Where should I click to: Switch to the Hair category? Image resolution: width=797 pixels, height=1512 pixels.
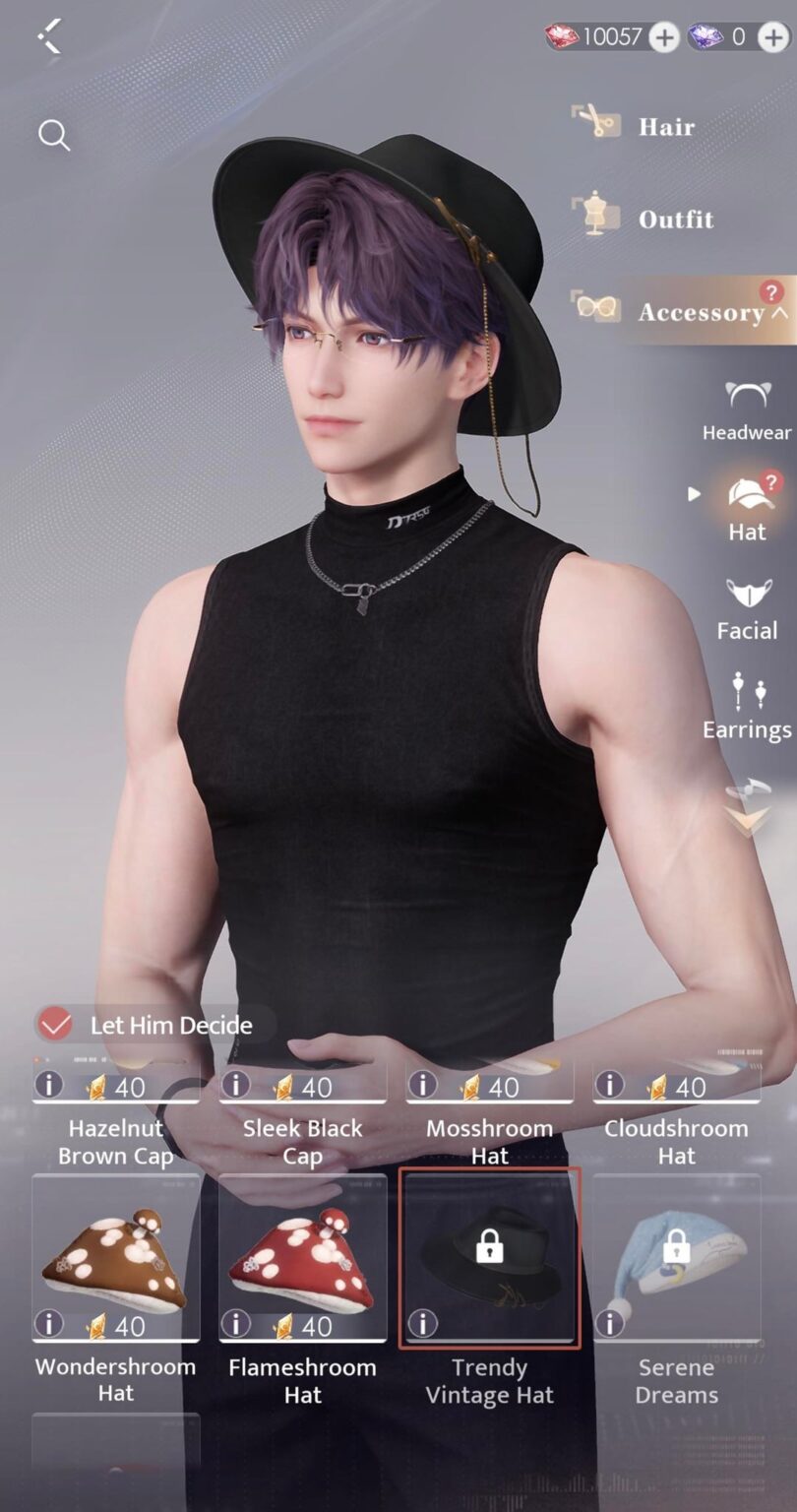665,126
